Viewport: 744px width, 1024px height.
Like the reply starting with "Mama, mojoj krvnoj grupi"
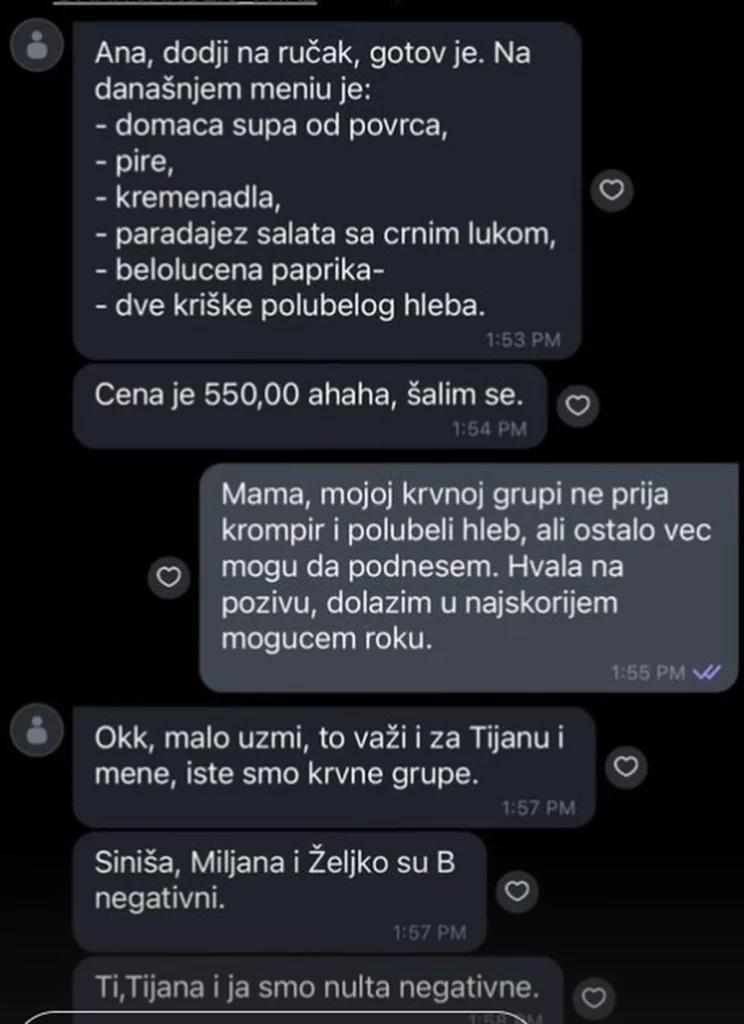[x=169, y=577]
